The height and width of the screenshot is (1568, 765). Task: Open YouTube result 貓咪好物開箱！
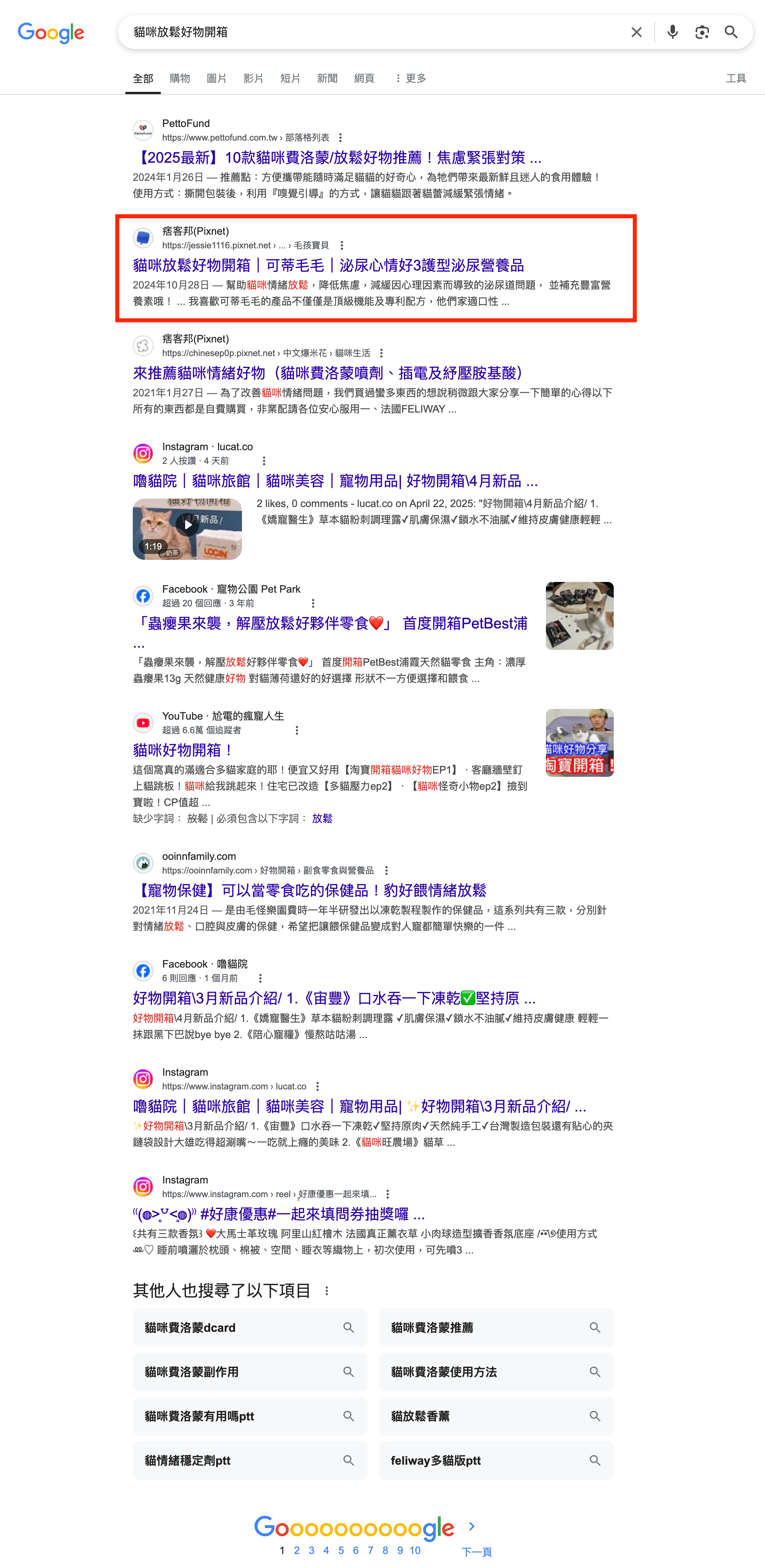(x=183, y=750)
